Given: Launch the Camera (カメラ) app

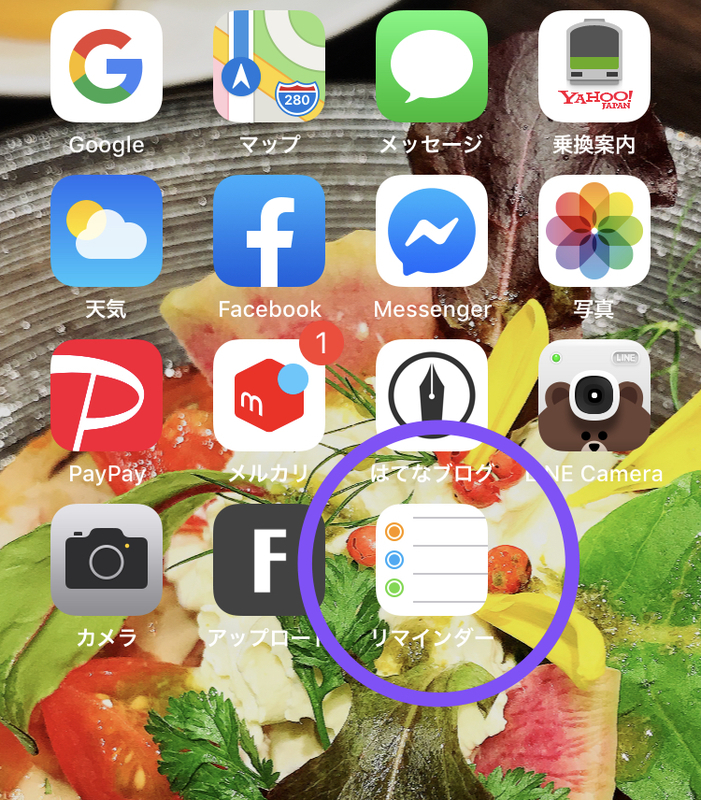Looking at the screenshot, I should pos(106,559).
